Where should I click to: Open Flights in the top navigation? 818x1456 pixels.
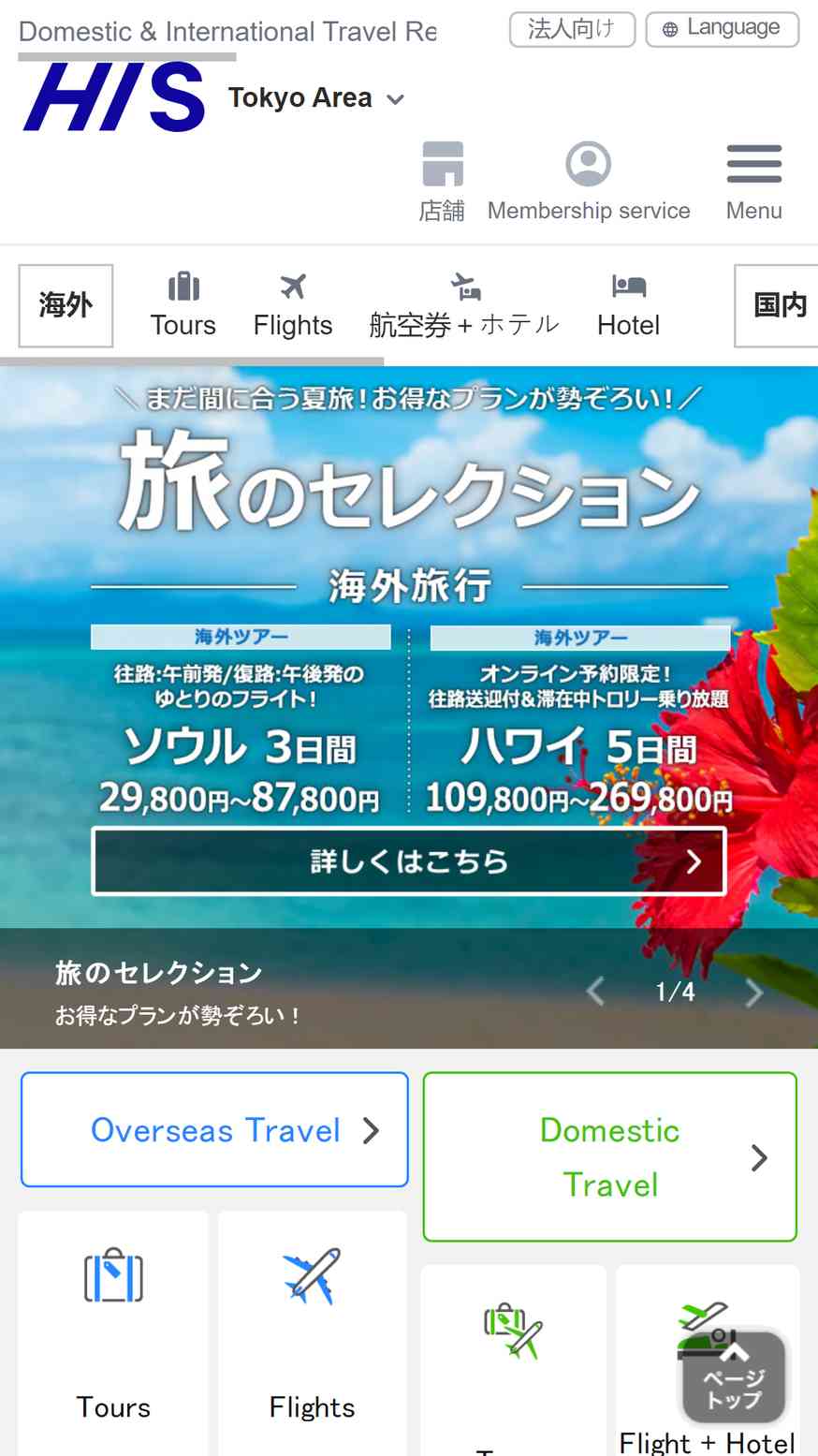tap(293, 305)
